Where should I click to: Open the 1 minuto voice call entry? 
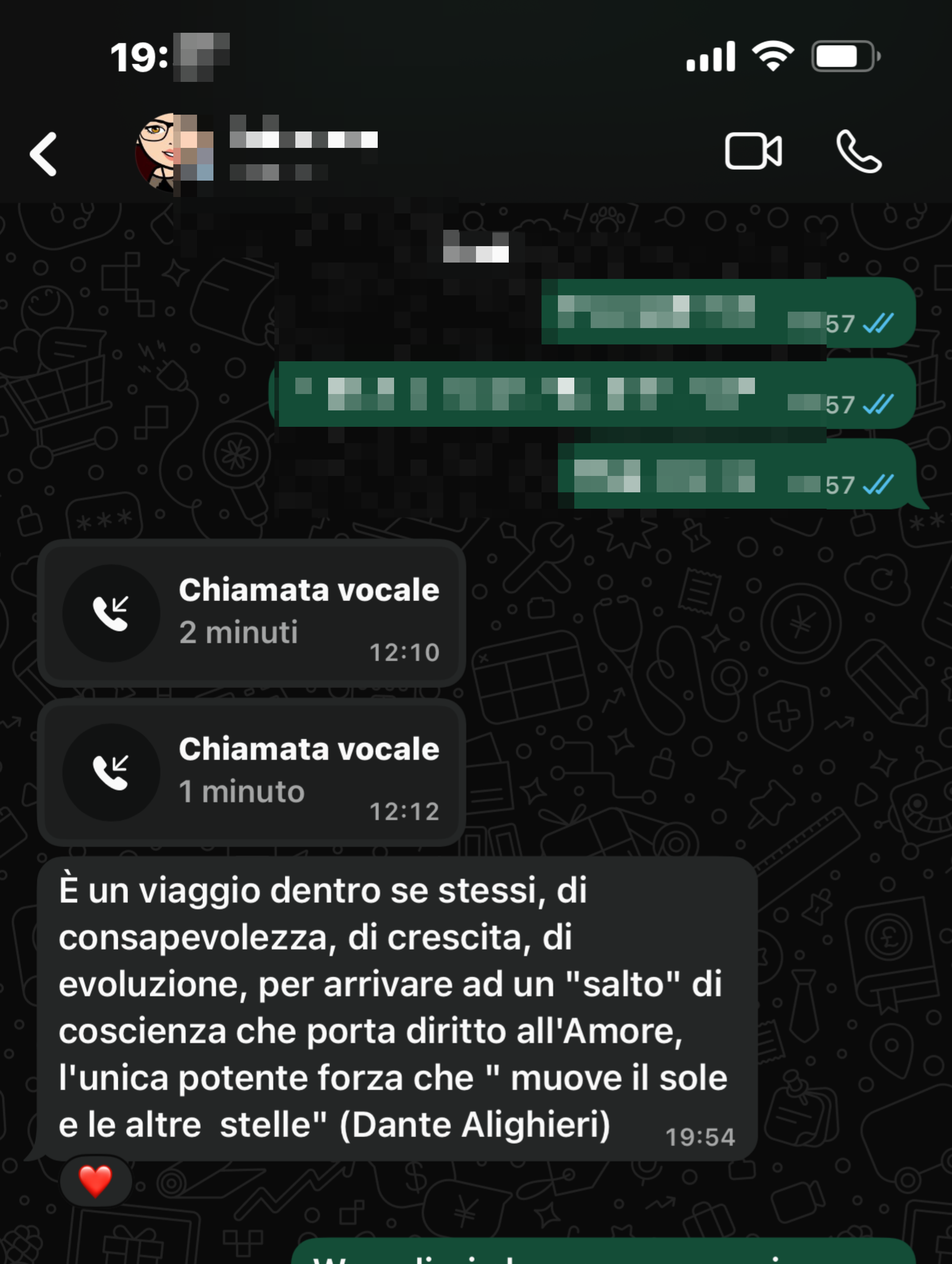coord(252,772)
